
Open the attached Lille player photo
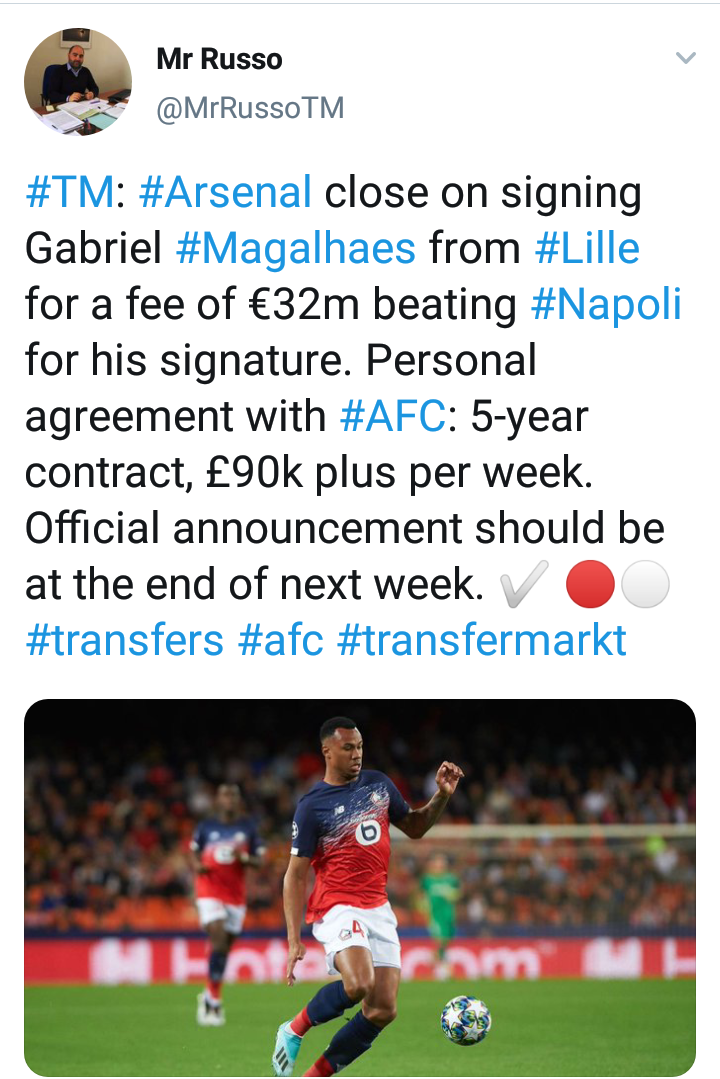pyautogui.click(x=360, y=888)
